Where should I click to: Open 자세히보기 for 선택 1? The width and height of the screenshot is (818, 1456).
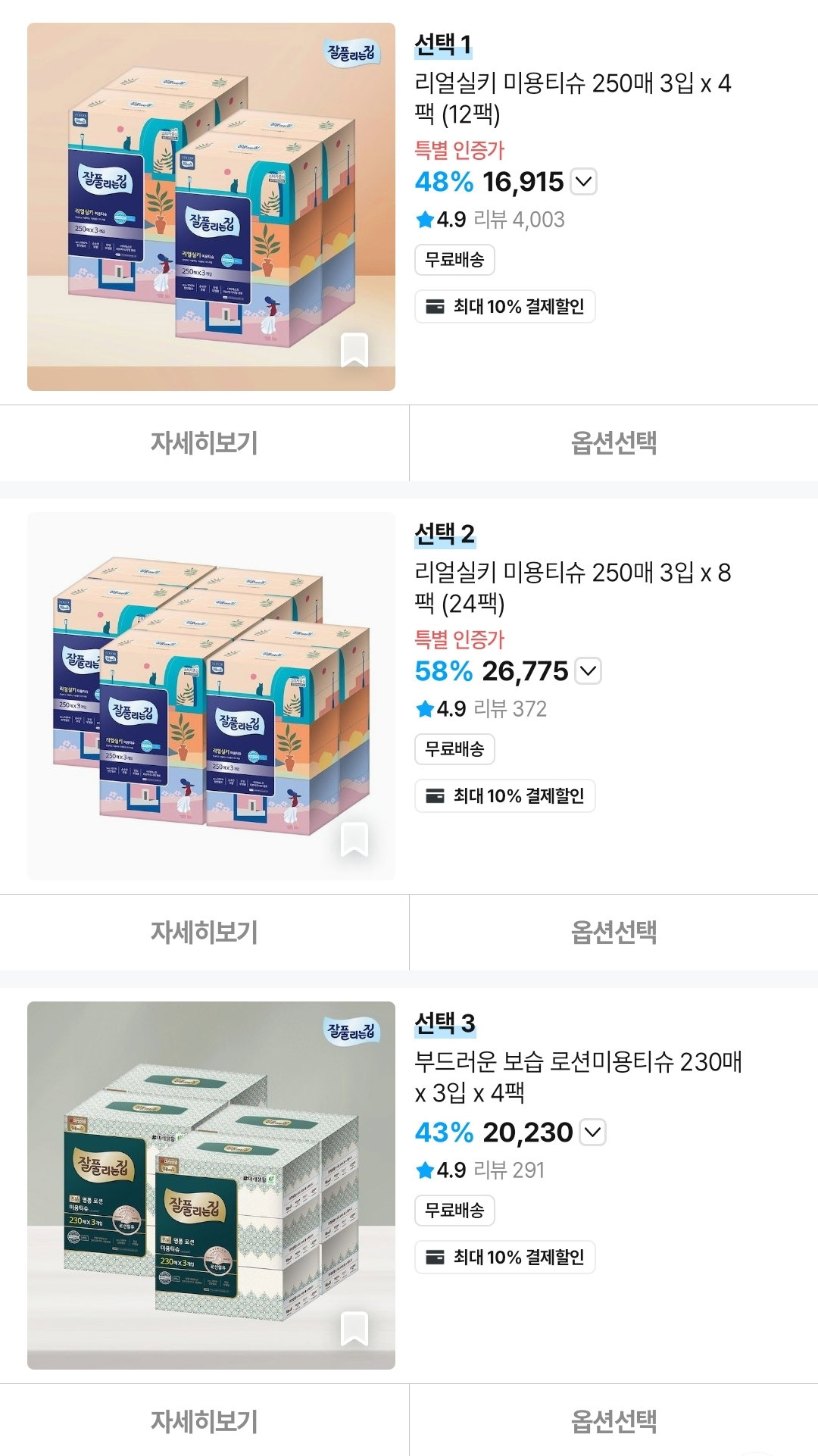pos(204,443)
